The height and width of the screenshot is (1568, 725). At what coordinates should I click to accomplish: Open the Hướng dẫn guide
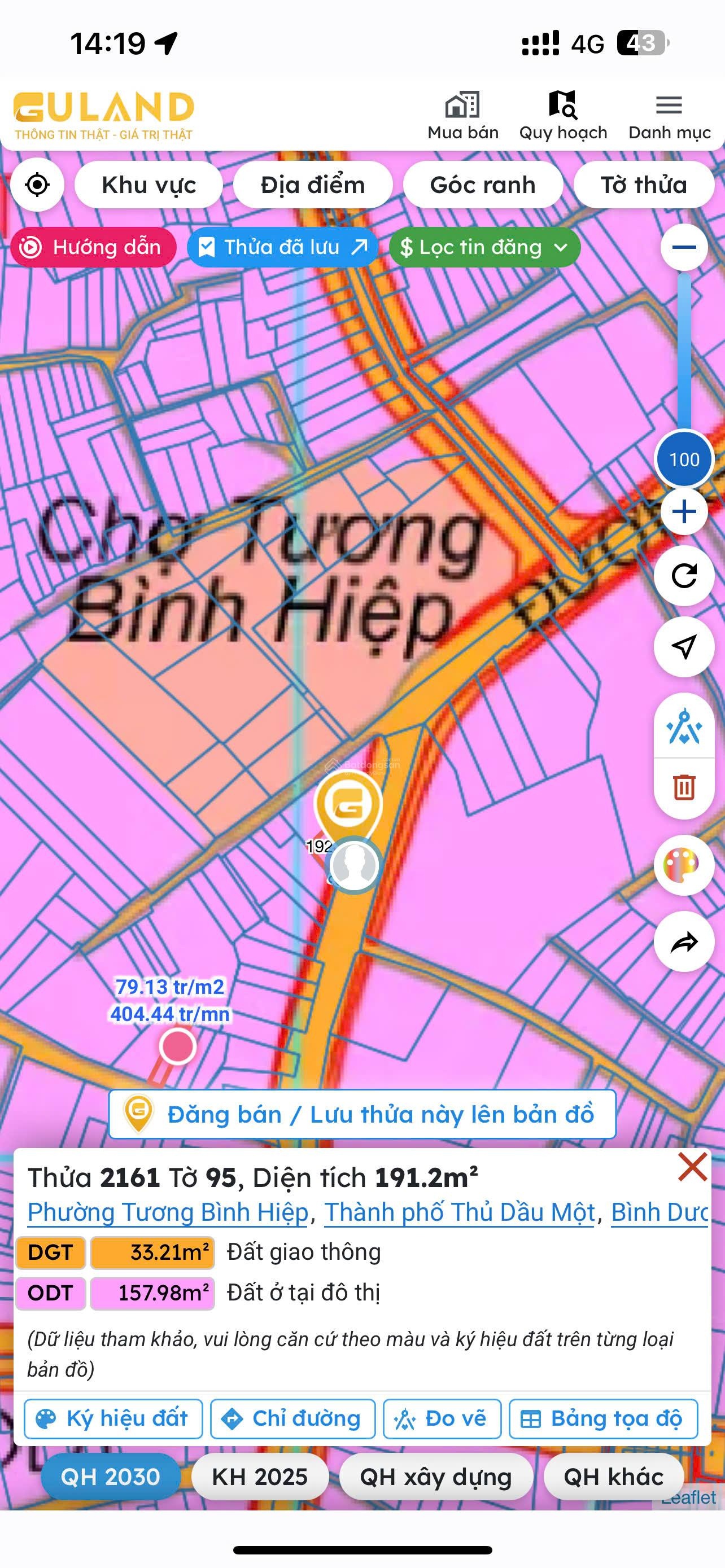coord(93,247)
